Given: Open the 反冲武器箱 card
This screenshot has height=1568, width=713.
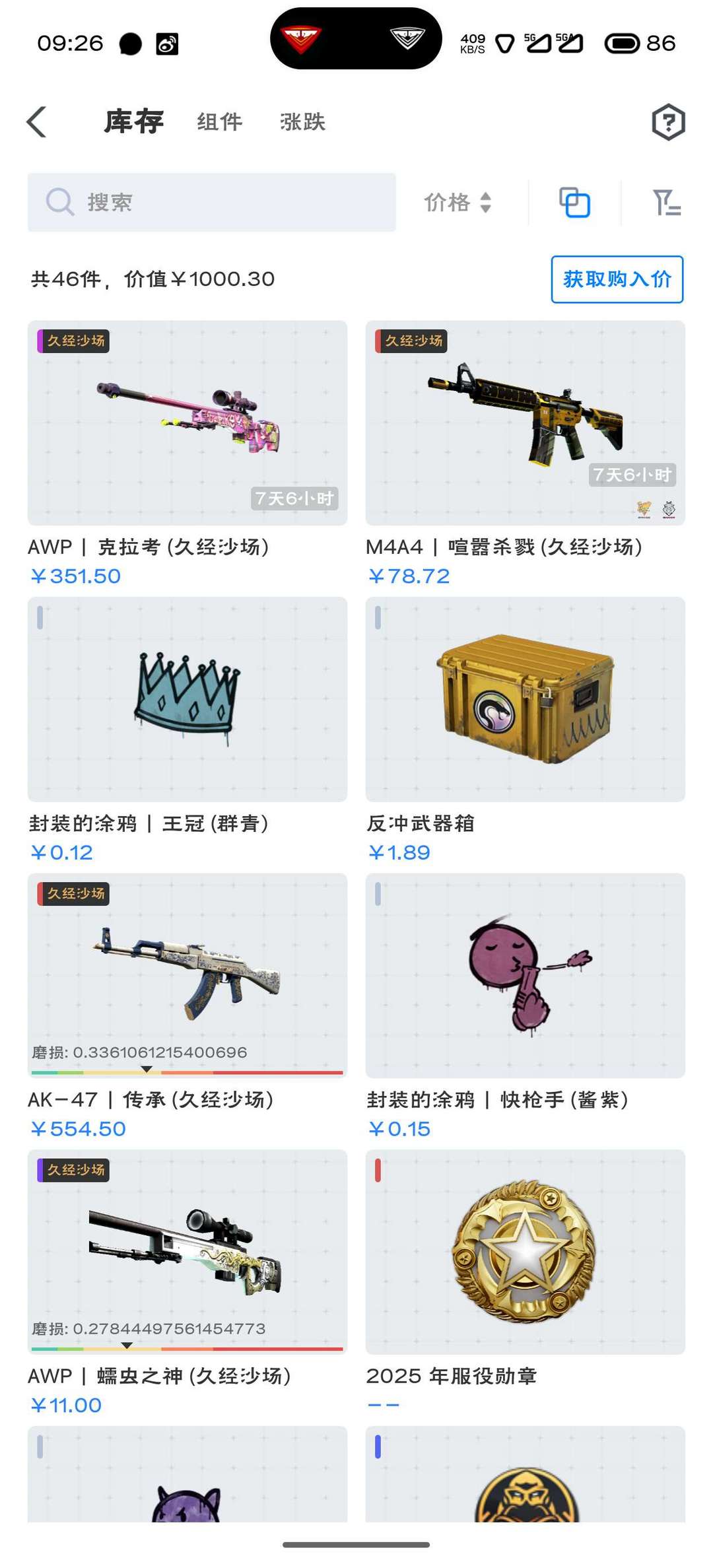Looking at the screenshot, I should (525, 700).
